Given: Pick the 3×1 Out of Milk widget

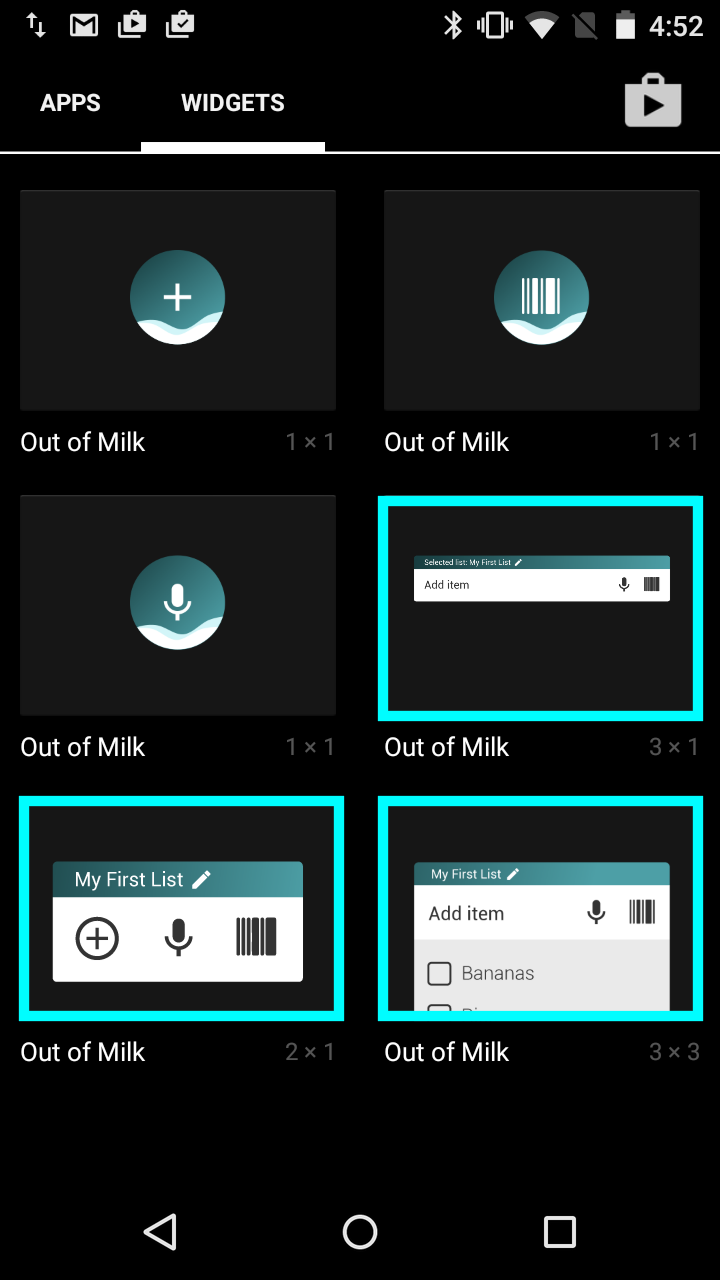Looking at the screenshot, I should [x=541, y=608].
